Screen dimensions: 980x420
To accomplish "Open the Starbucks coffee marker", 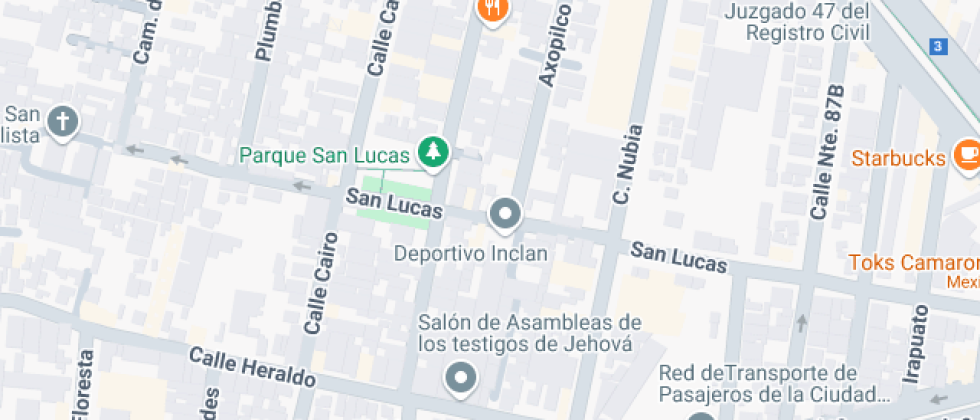I will [966, 153].
